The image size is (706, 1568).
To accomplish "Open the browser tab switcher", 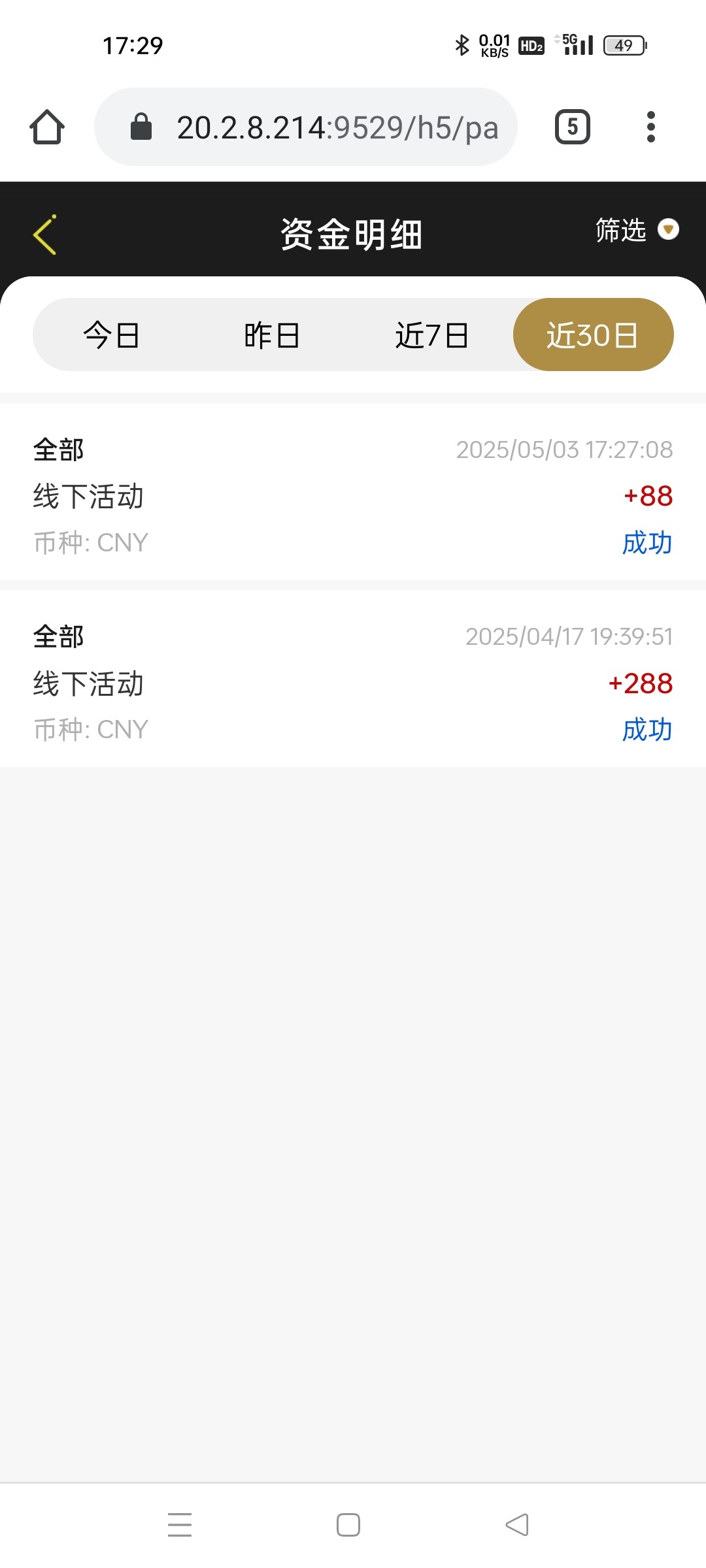I will tap(572, 127).
